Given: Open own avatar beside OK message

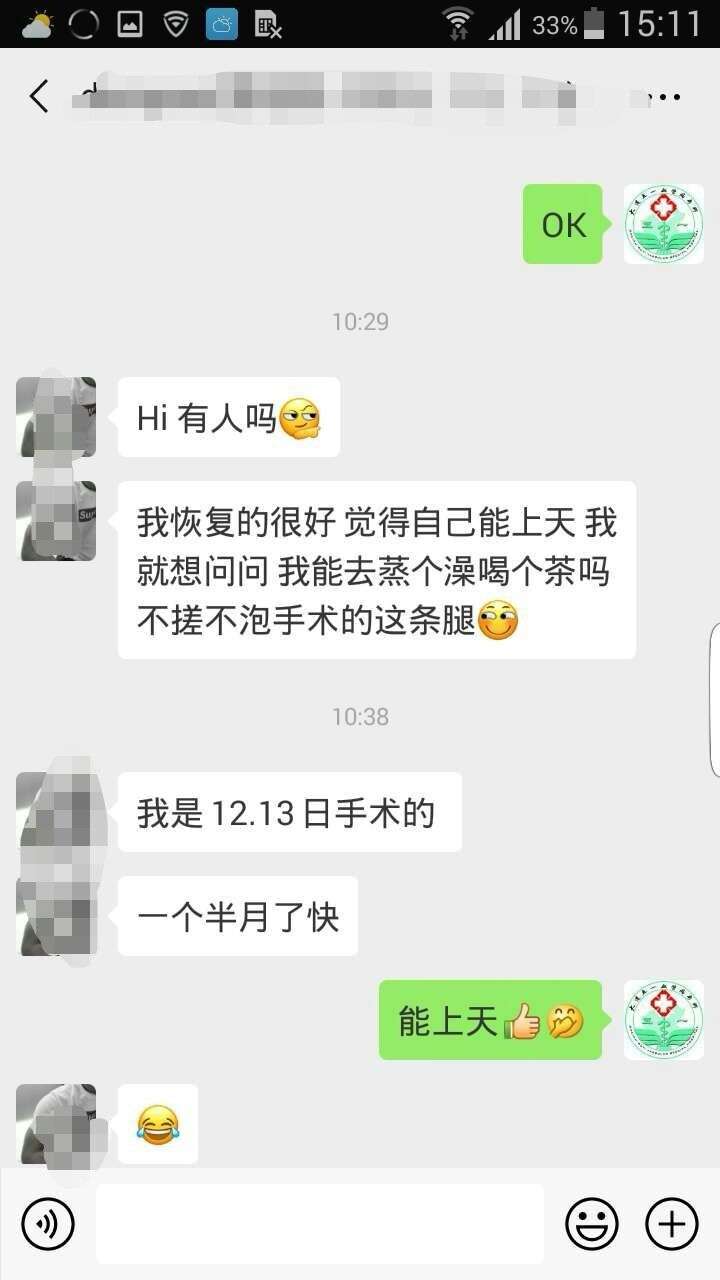Looking at the screenshot, I should tap(663, 224).
